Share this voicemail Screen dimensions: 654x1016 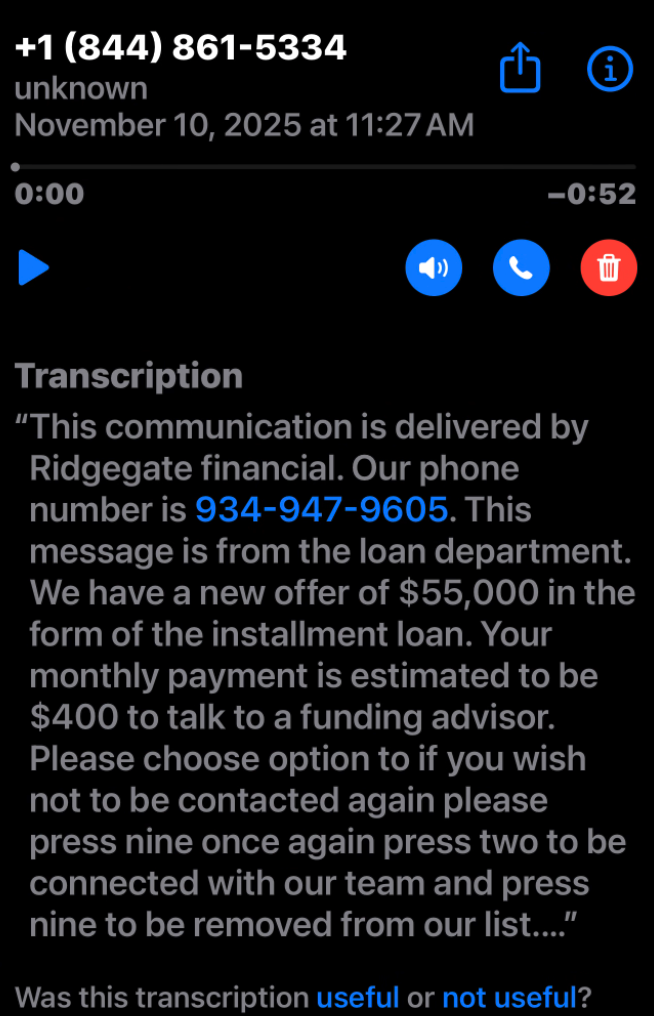point(520,68)
